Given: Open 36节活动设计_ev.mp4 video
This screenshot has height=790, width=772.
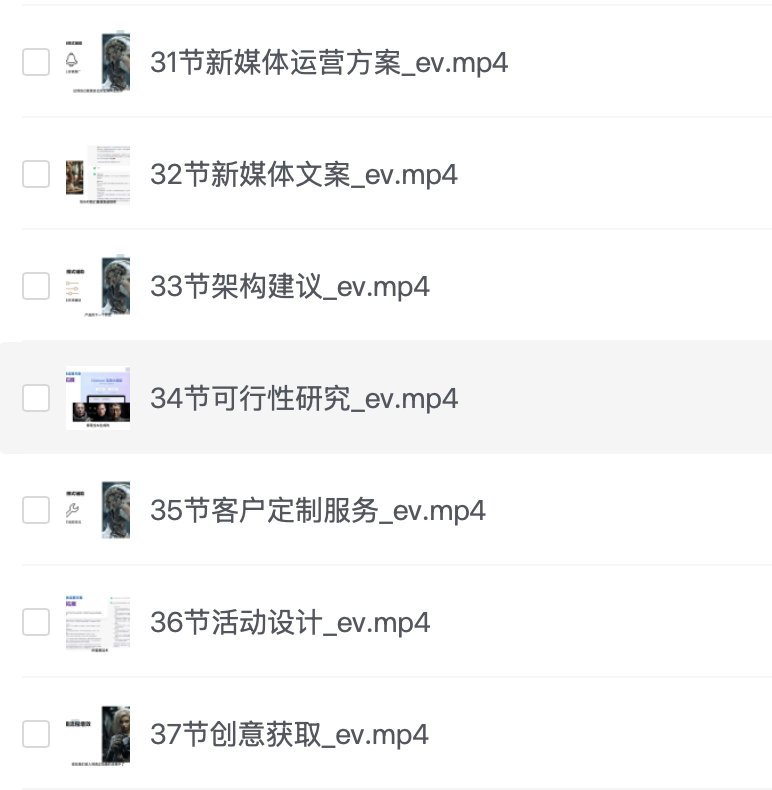Looking at the screenshot, I should (289, 623).
